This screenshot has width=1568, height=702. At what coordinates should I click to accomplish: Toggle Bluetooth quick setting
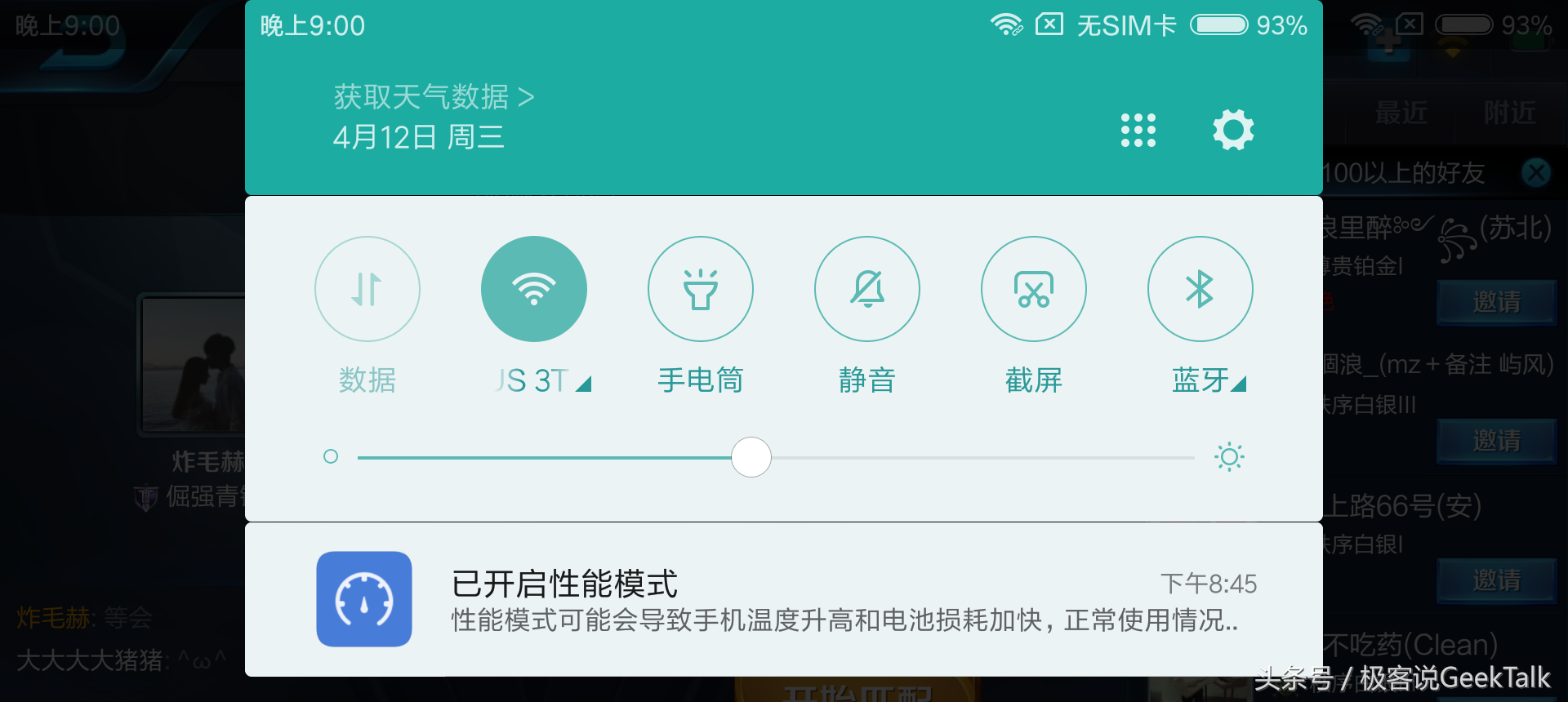(x=1200, y=289)
